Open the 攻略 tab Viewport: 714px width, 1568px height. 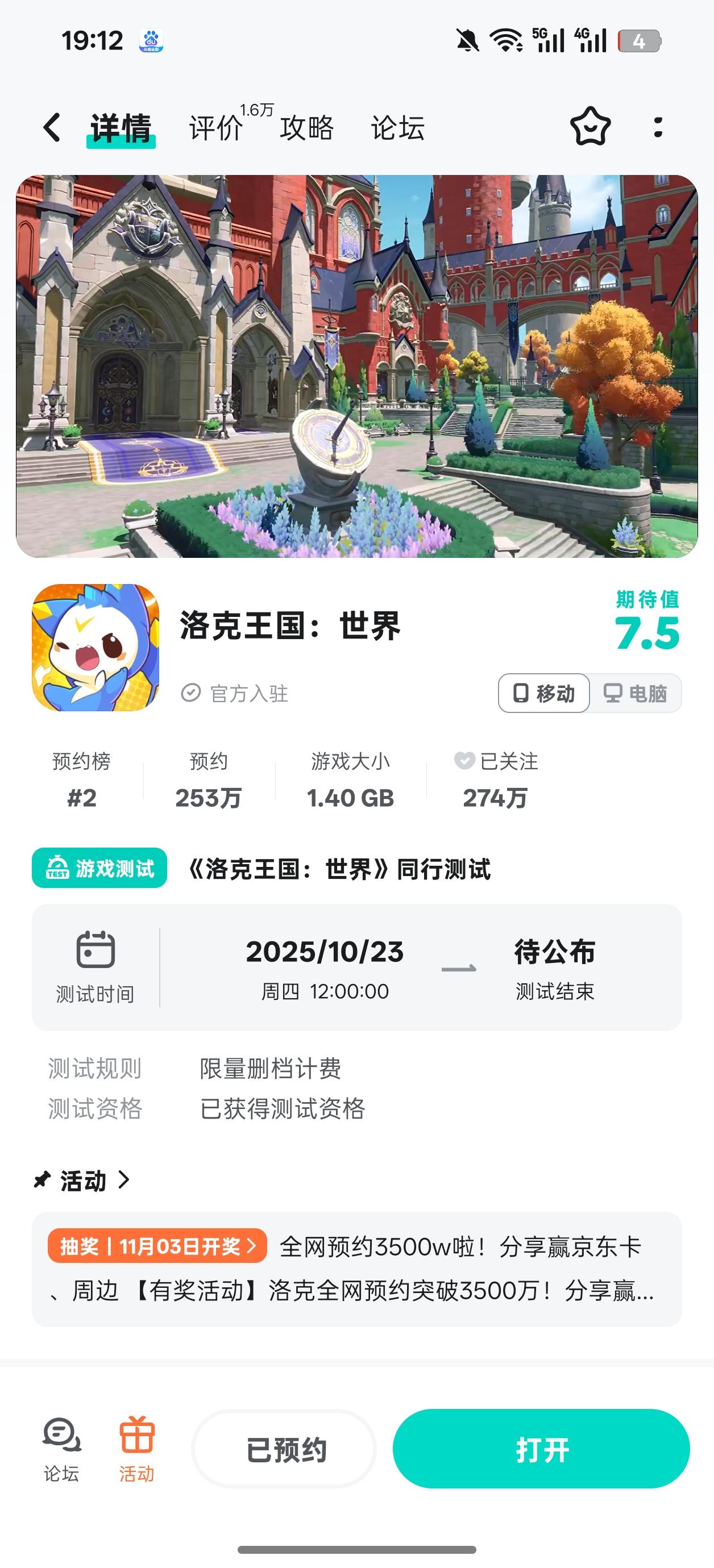pyautogui.click(x=306, y=128)
